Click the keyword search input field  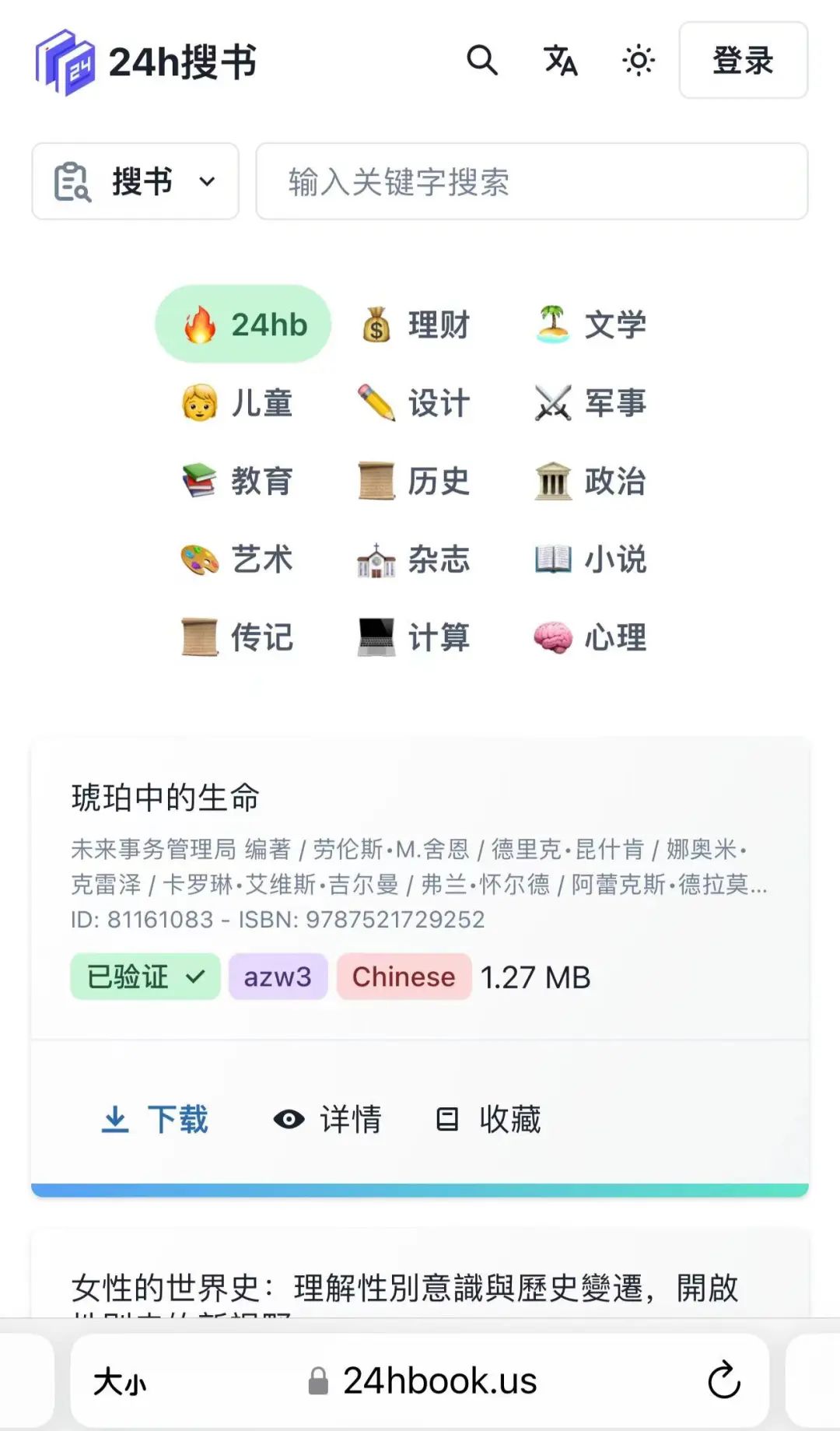click(x=531, y=181)
